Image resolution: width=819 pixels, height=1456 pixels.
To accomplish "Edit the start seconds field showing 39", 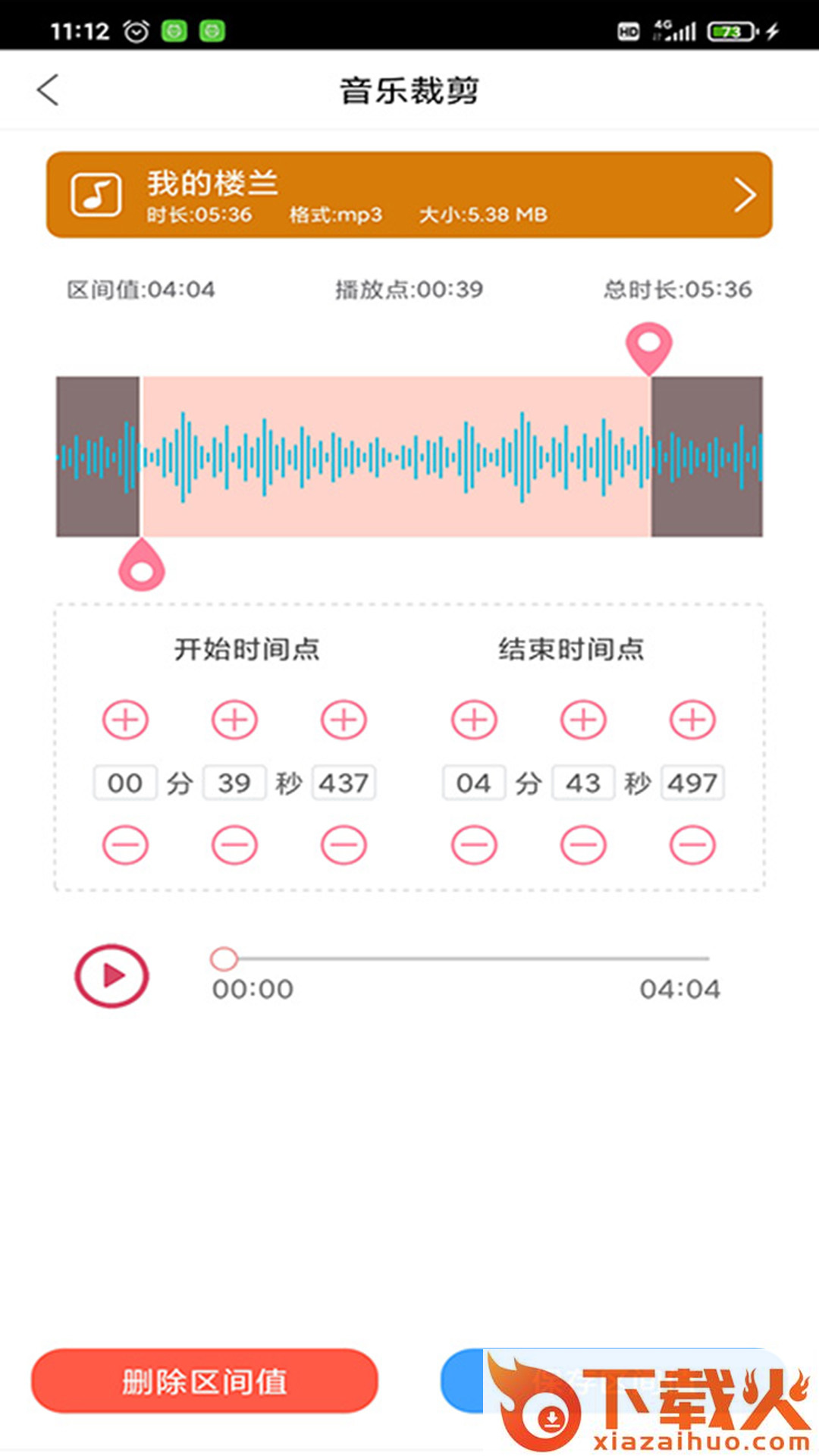I will [234, 783].
